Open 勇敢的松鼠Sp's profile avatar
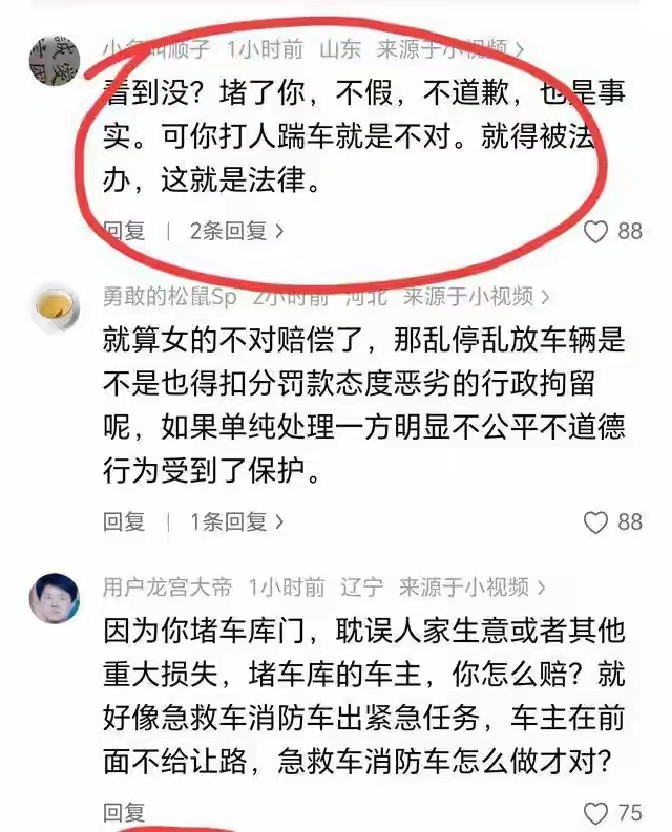 56,309
